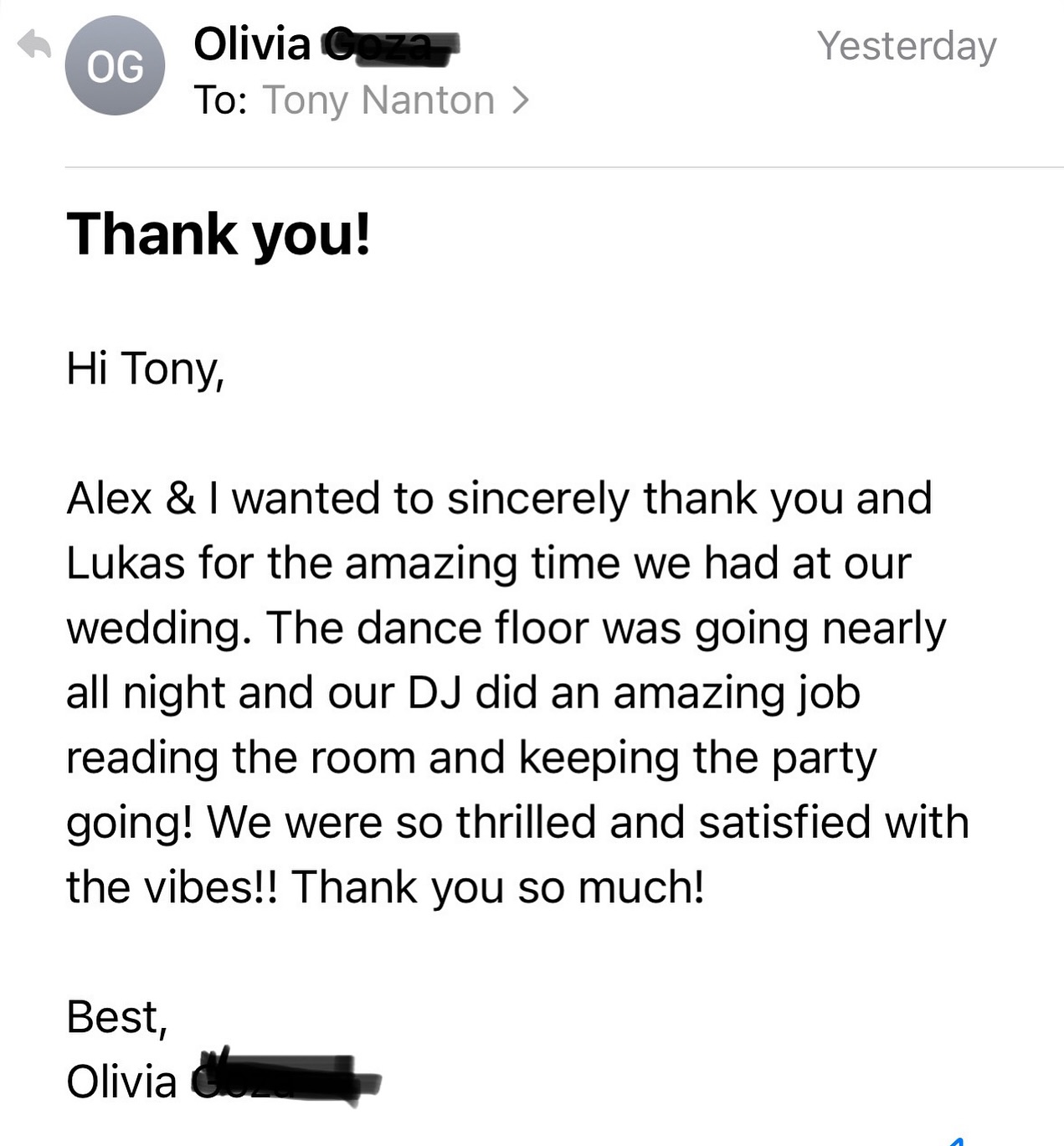The width and height of the screenshot is (1064, 1146).
Task: Click the signature line Best,
Action: (x=117, y=1020)
